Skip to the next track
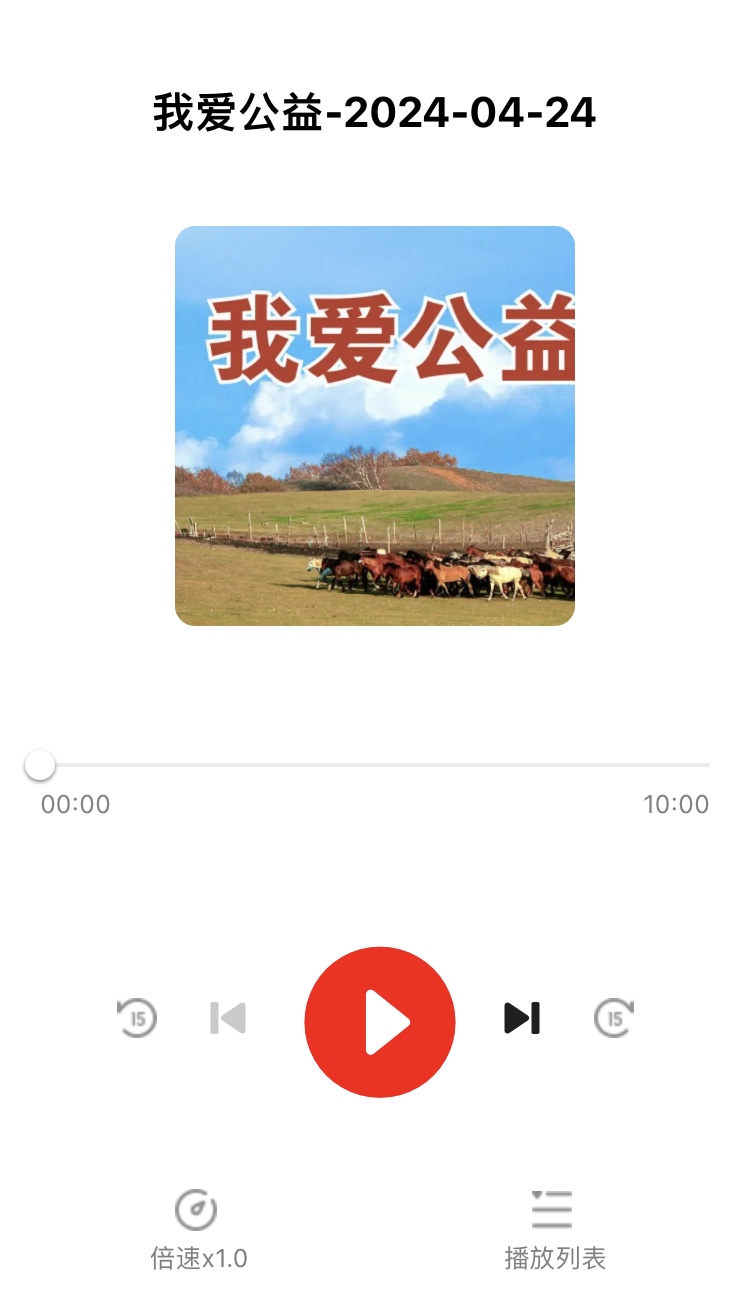 point(522,1018)
